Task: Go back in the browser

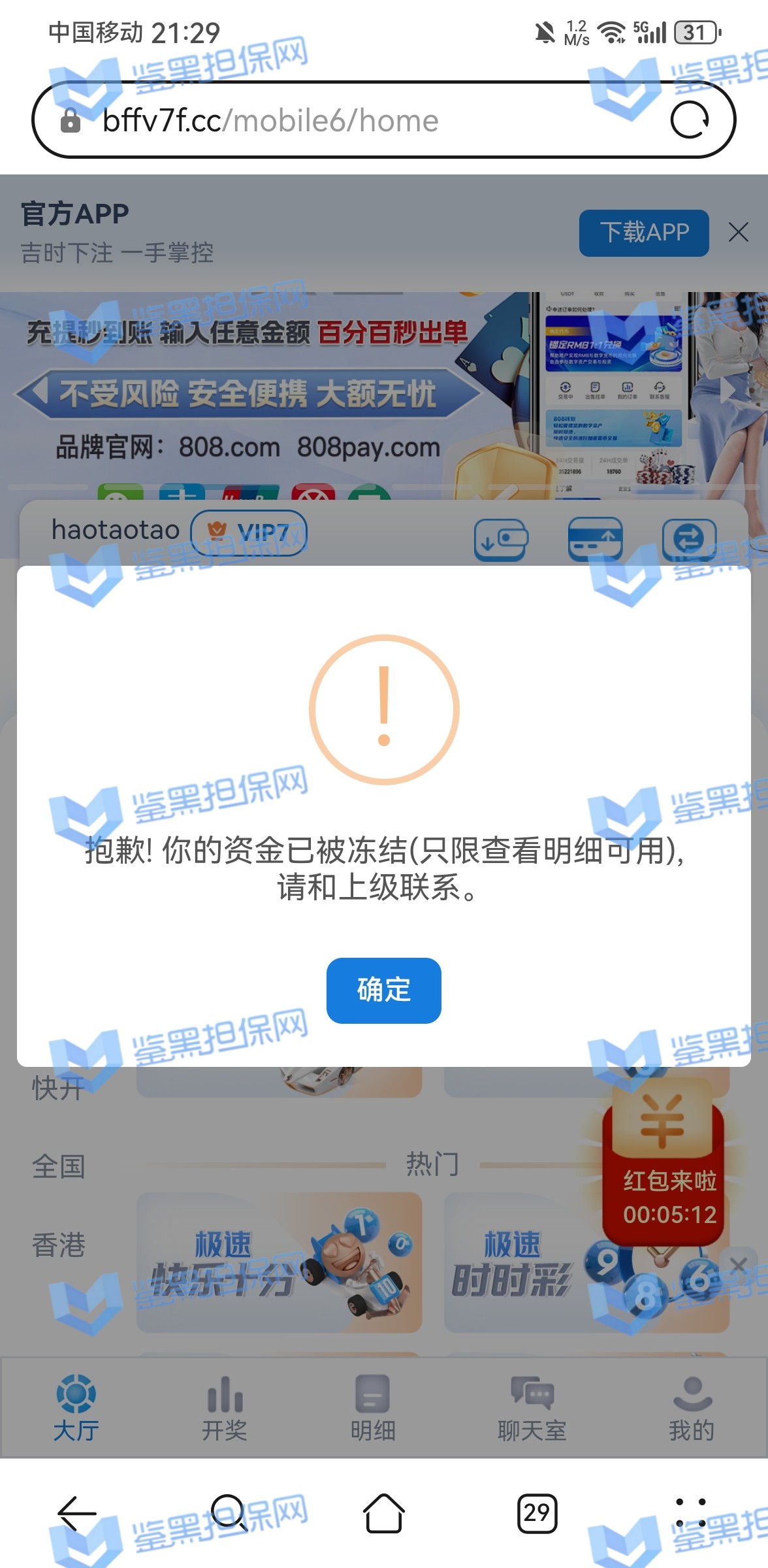Action: (x=77, y=1512)
